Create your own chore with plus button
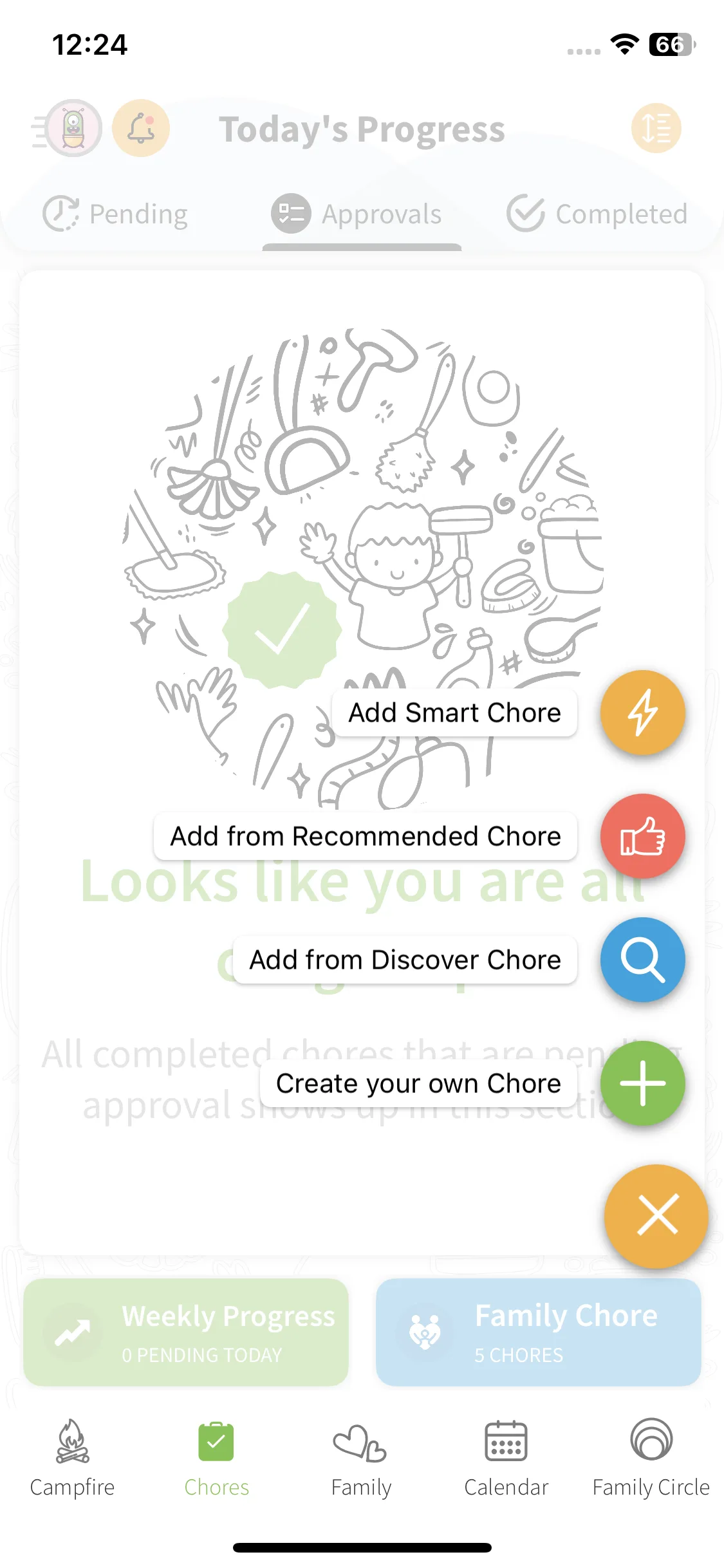724x1568 pixels. (x=642, y=1083)
